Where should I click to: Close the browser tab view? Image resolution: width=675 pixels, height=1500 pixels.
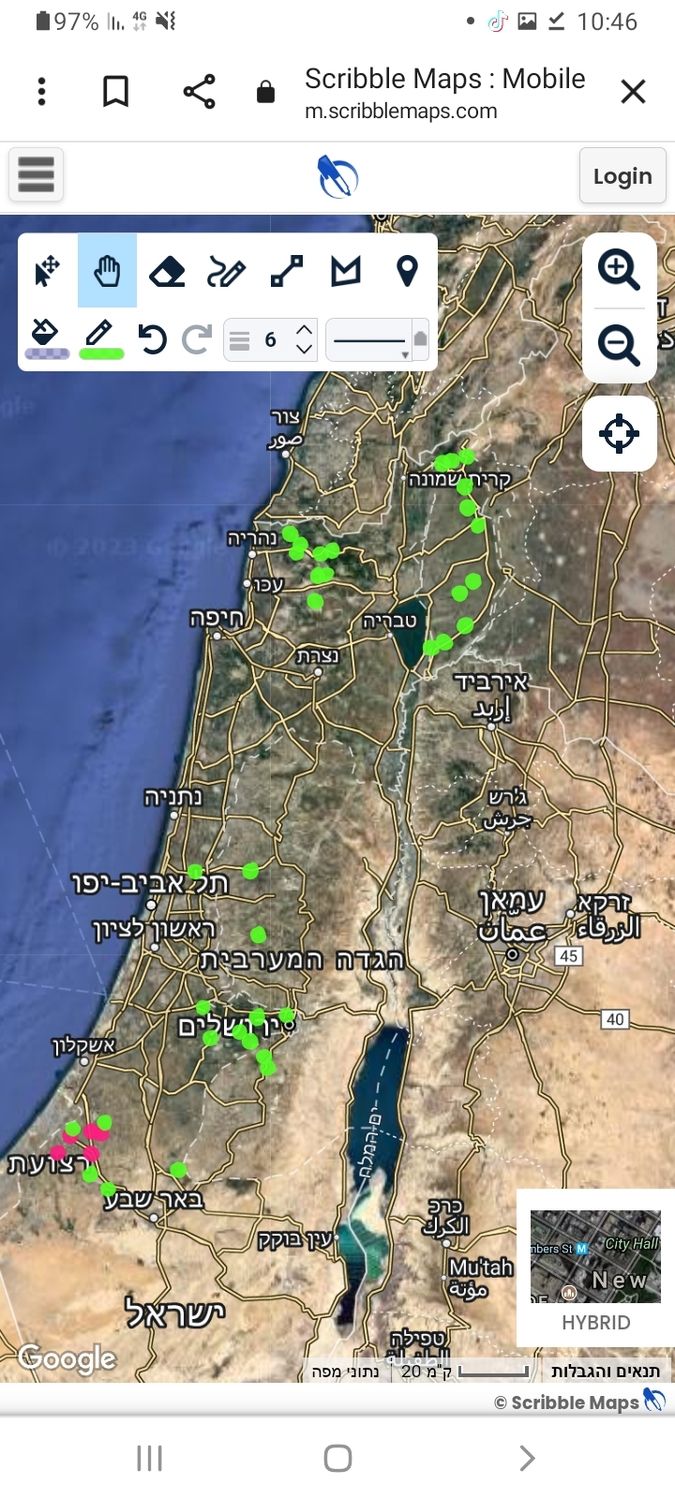[x=633, y=92]
